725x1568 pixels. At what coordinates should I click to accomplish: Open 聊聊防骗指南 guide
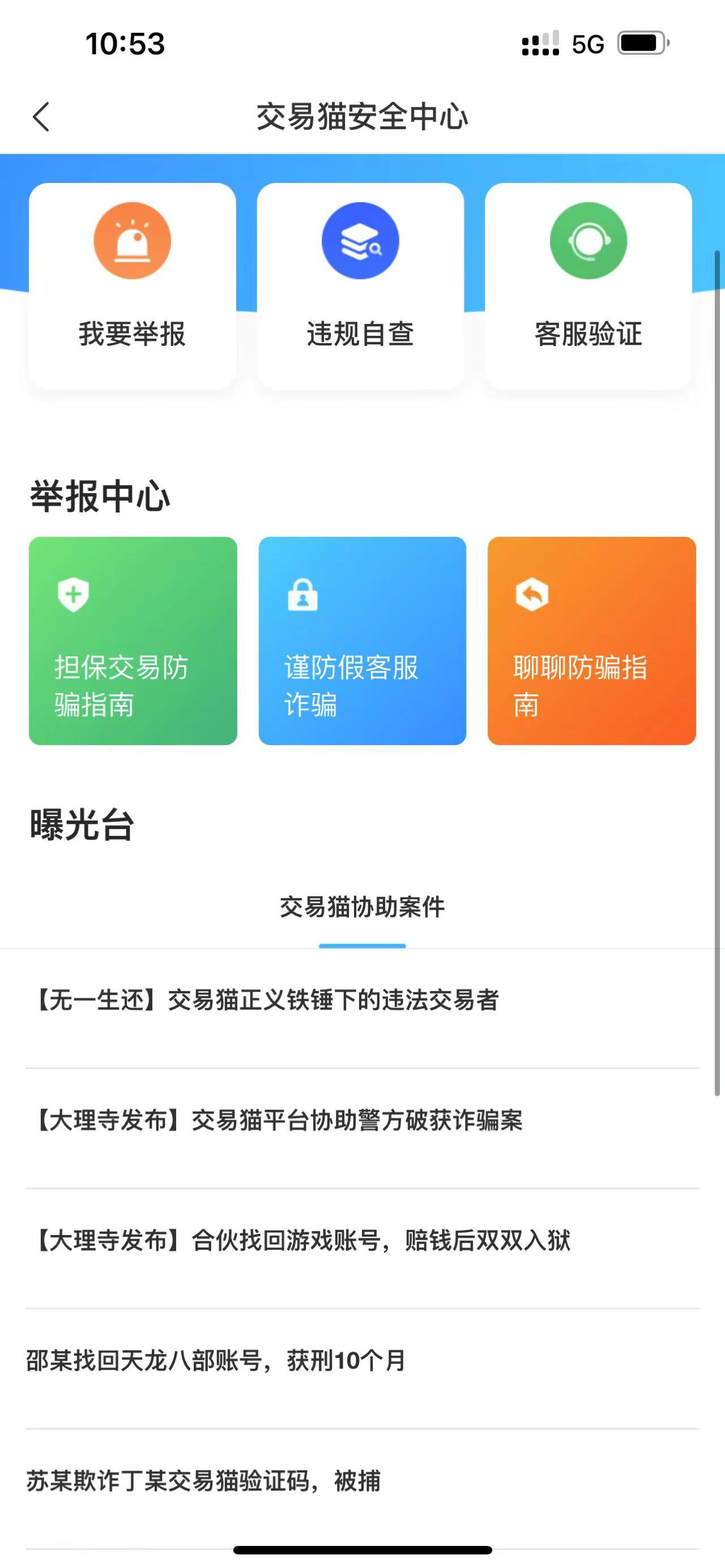tap(591, 640)
